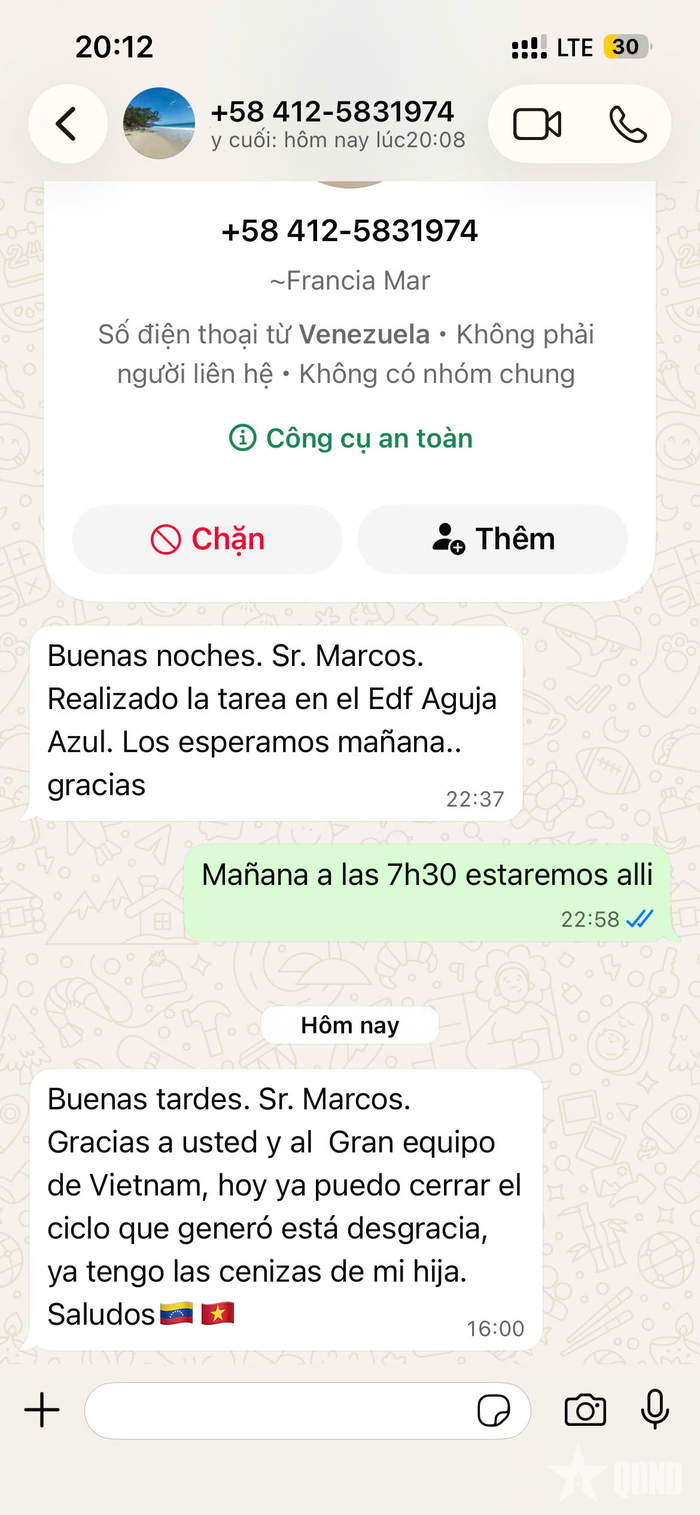Add contact using the Thêm button
Image resolution: width=700 pixels, height=1515 pixels.
(493, 539)
